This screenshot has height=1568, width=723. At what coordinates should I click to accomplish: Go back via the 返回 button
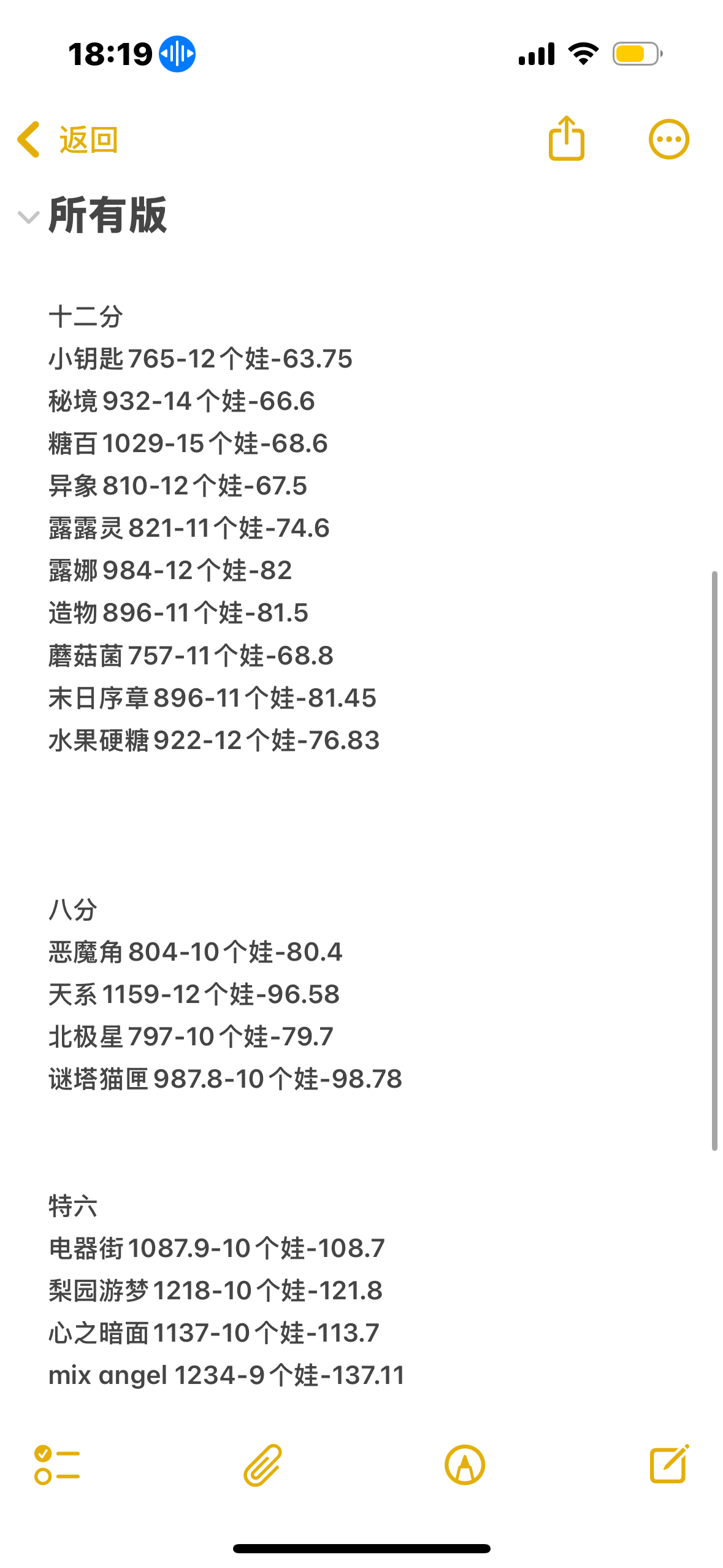coord(67,140)
